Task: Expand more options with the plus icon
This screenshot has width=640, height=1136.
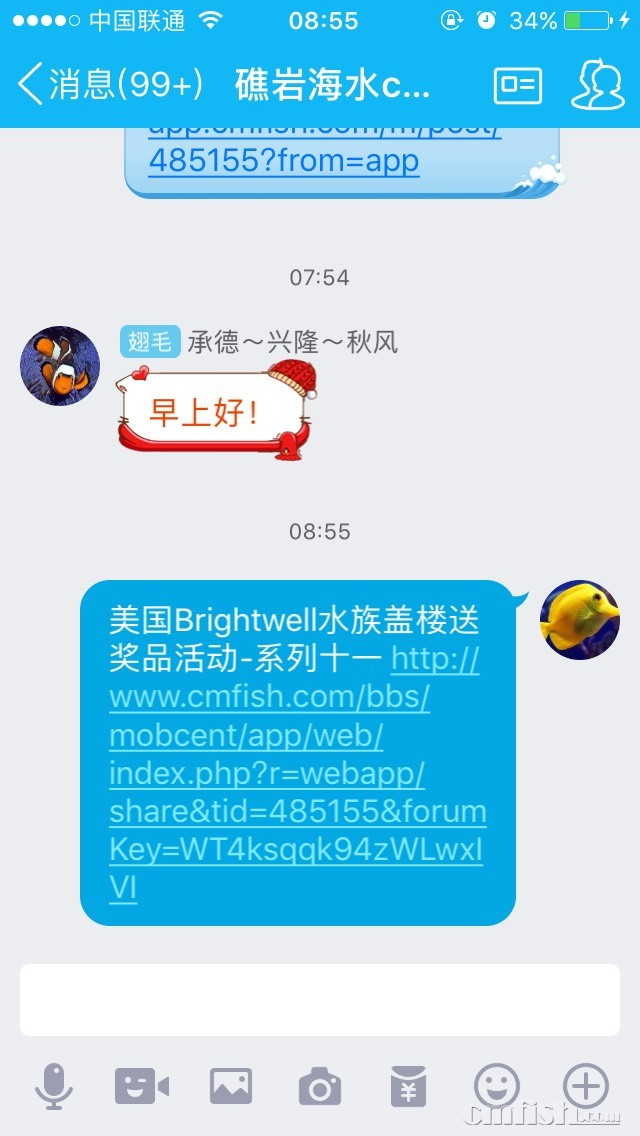Action: click(x=586, y=1086)
